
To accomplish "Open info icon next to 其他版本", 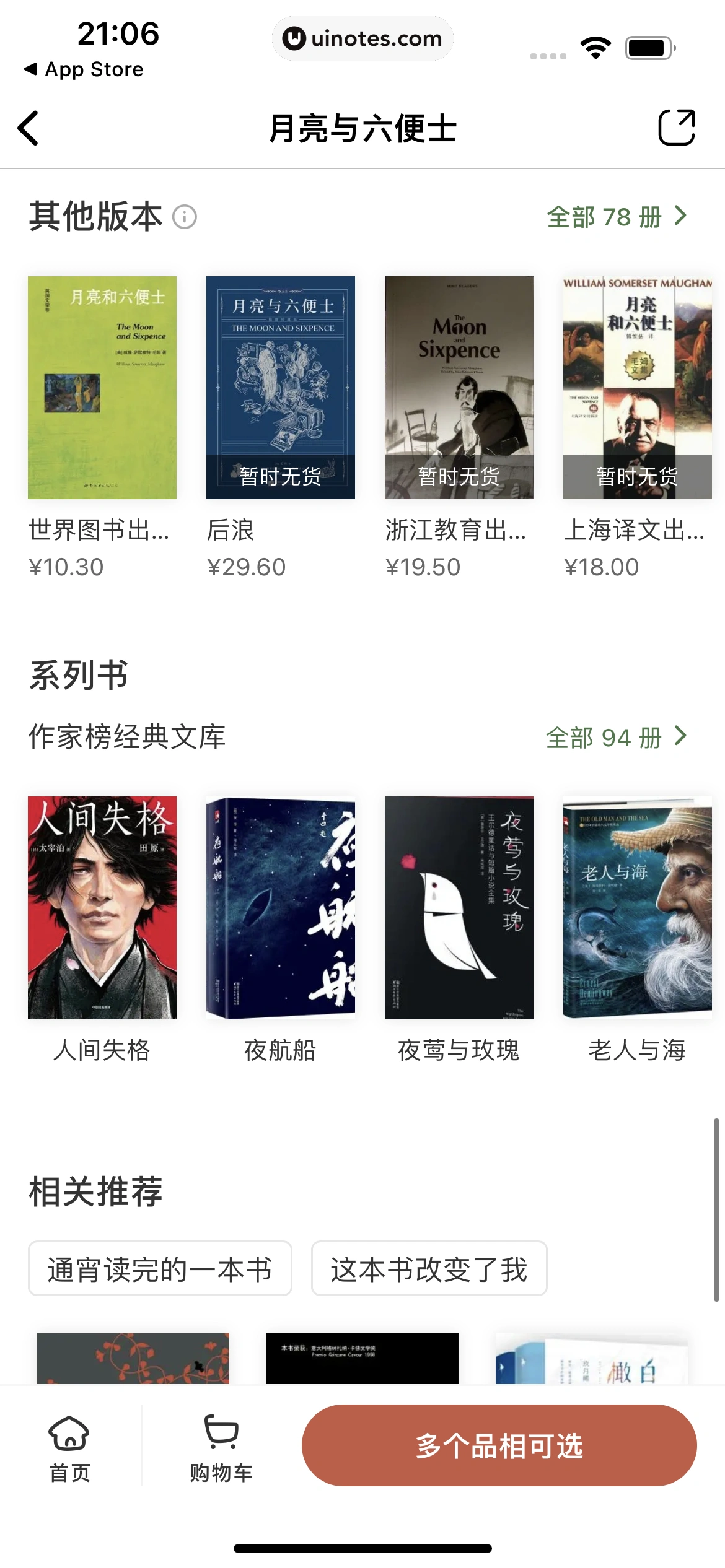I will (x=185, y=217).
